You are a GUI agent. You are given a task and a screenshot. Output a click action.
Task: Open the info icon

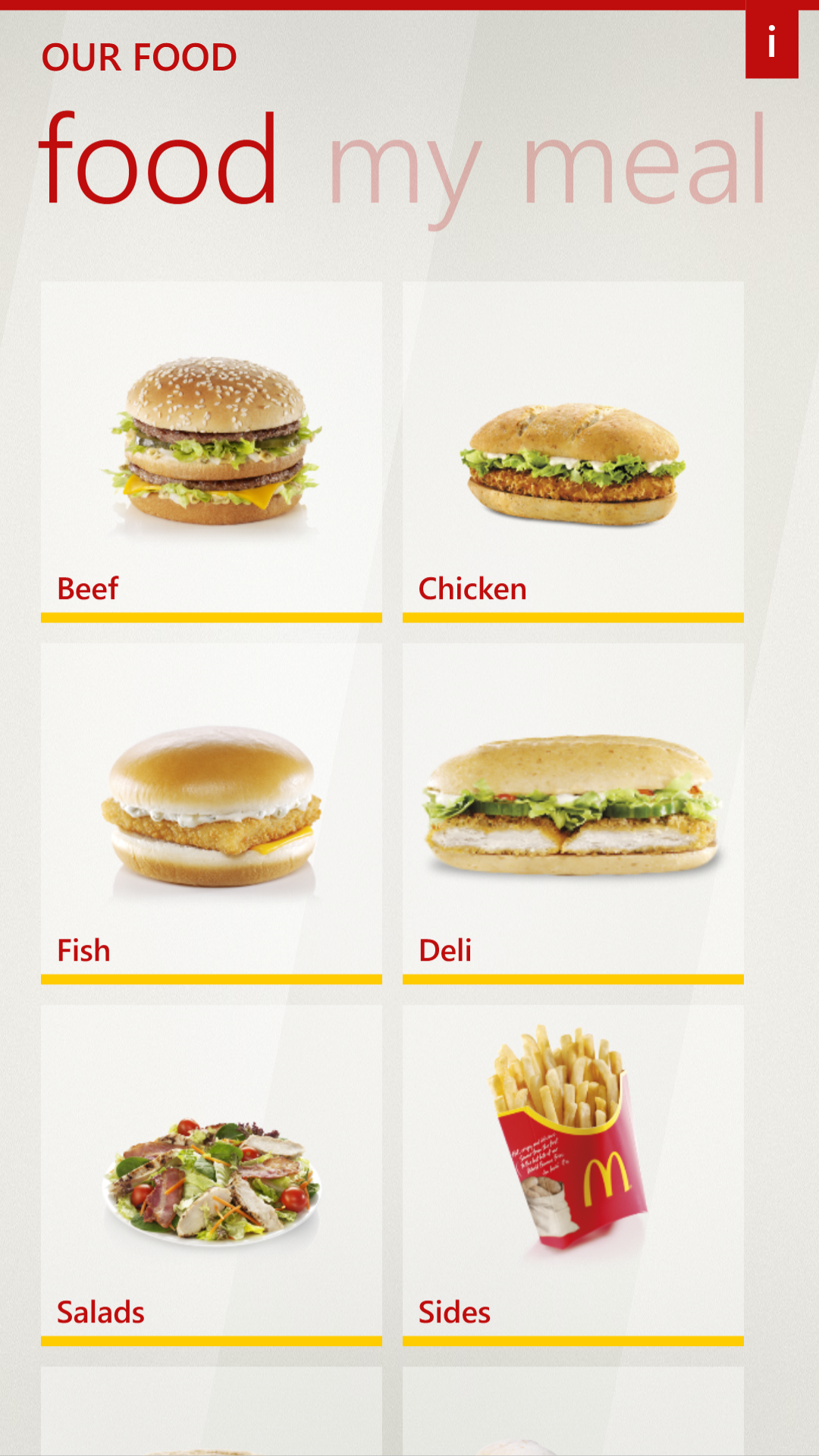[771, 40]
